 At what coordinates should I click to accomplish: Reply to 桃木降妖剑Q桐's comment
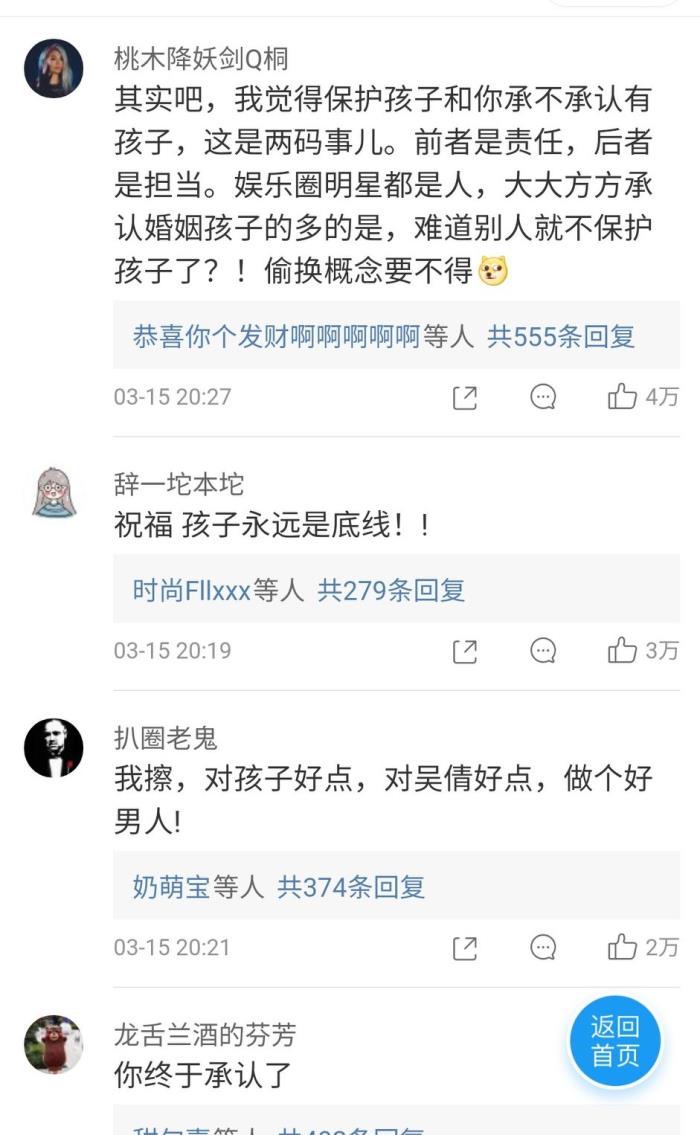point(543,397)
